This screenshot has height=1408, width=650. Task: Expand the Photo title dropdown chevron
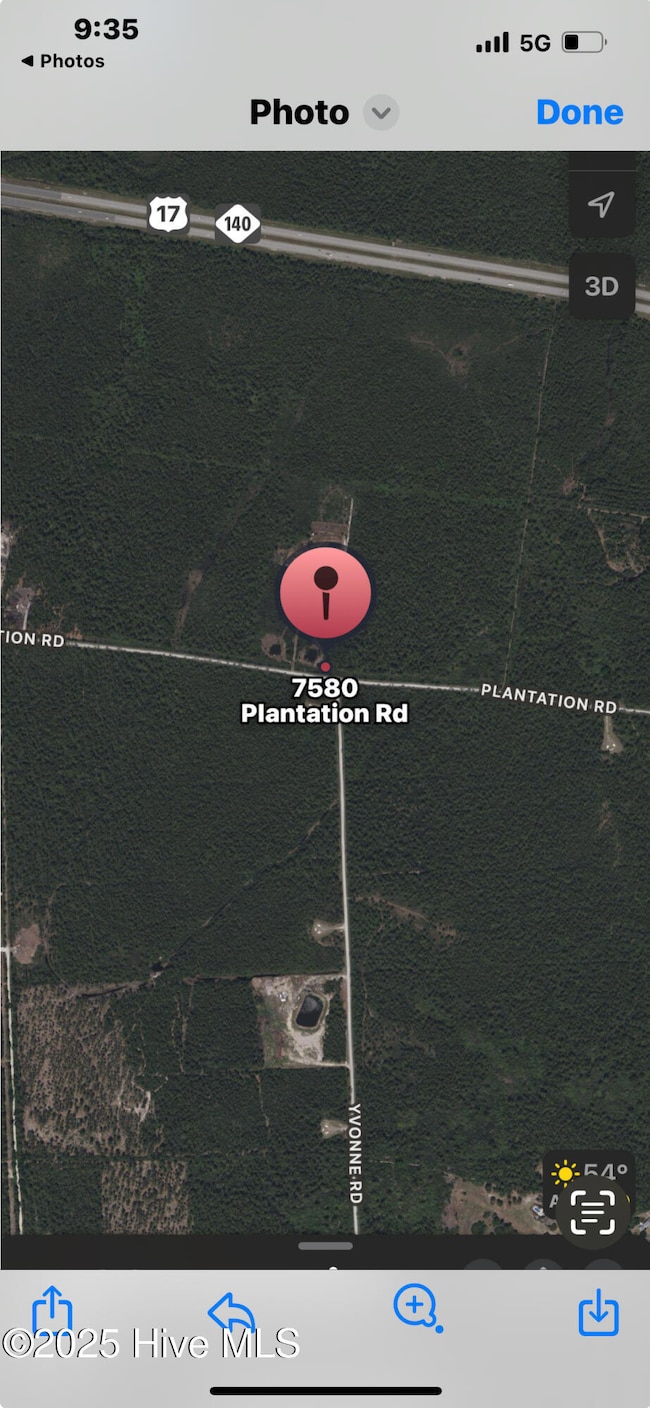(380, 113)
